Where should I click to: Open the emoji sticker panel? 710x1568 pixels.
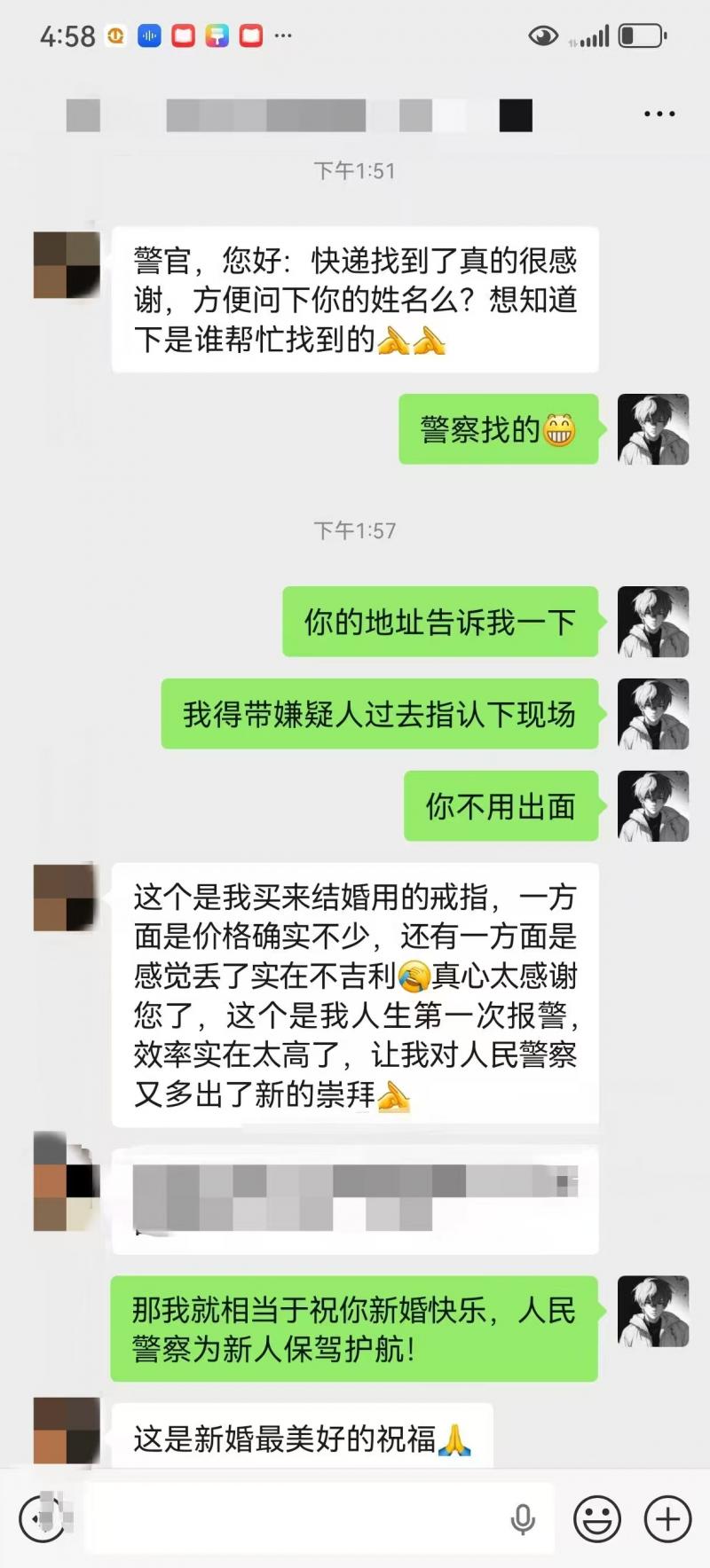pos(597,1519)
